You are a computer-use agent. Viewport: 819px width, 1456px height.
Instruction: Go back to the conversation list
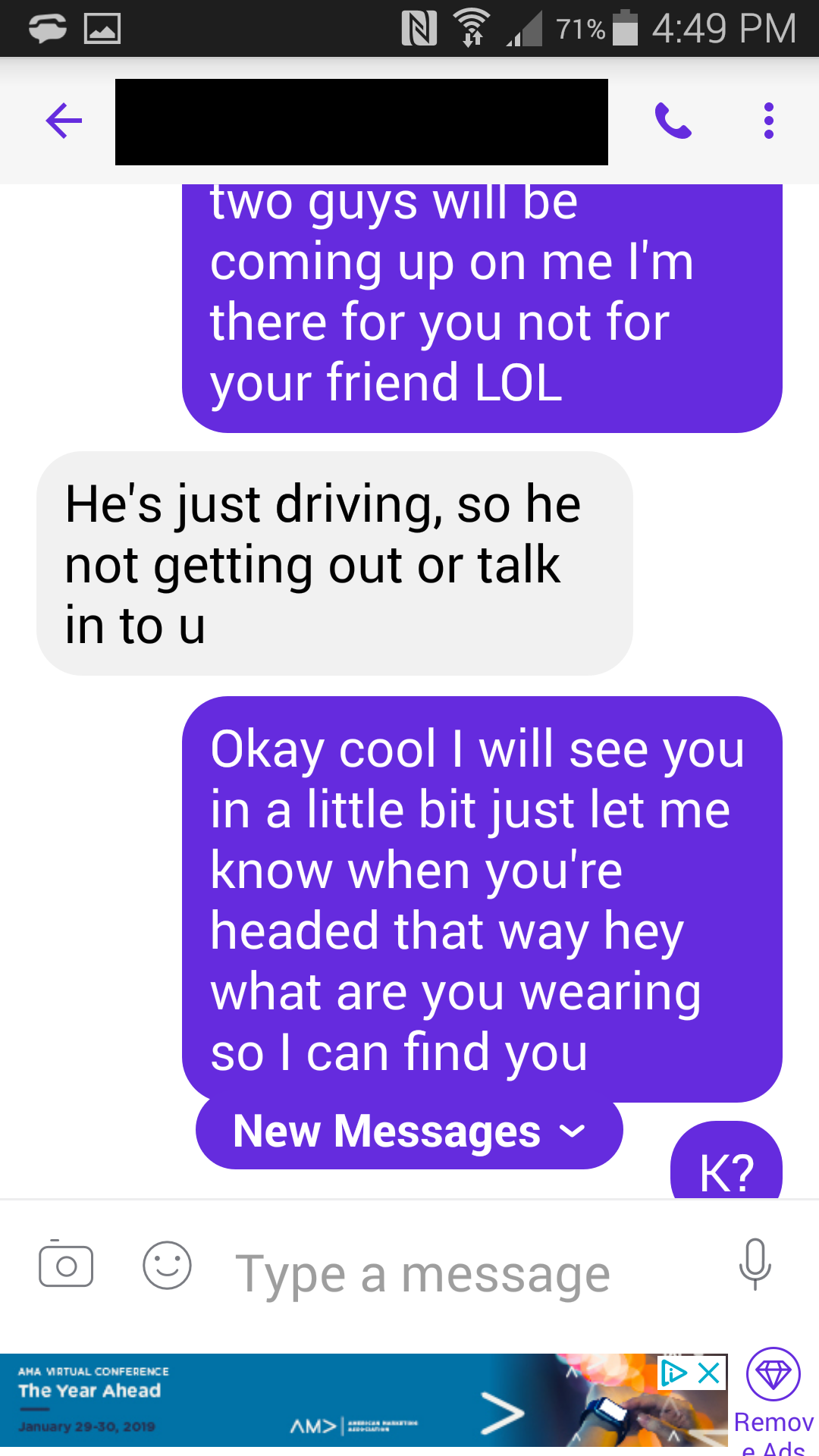pos(64,121)
